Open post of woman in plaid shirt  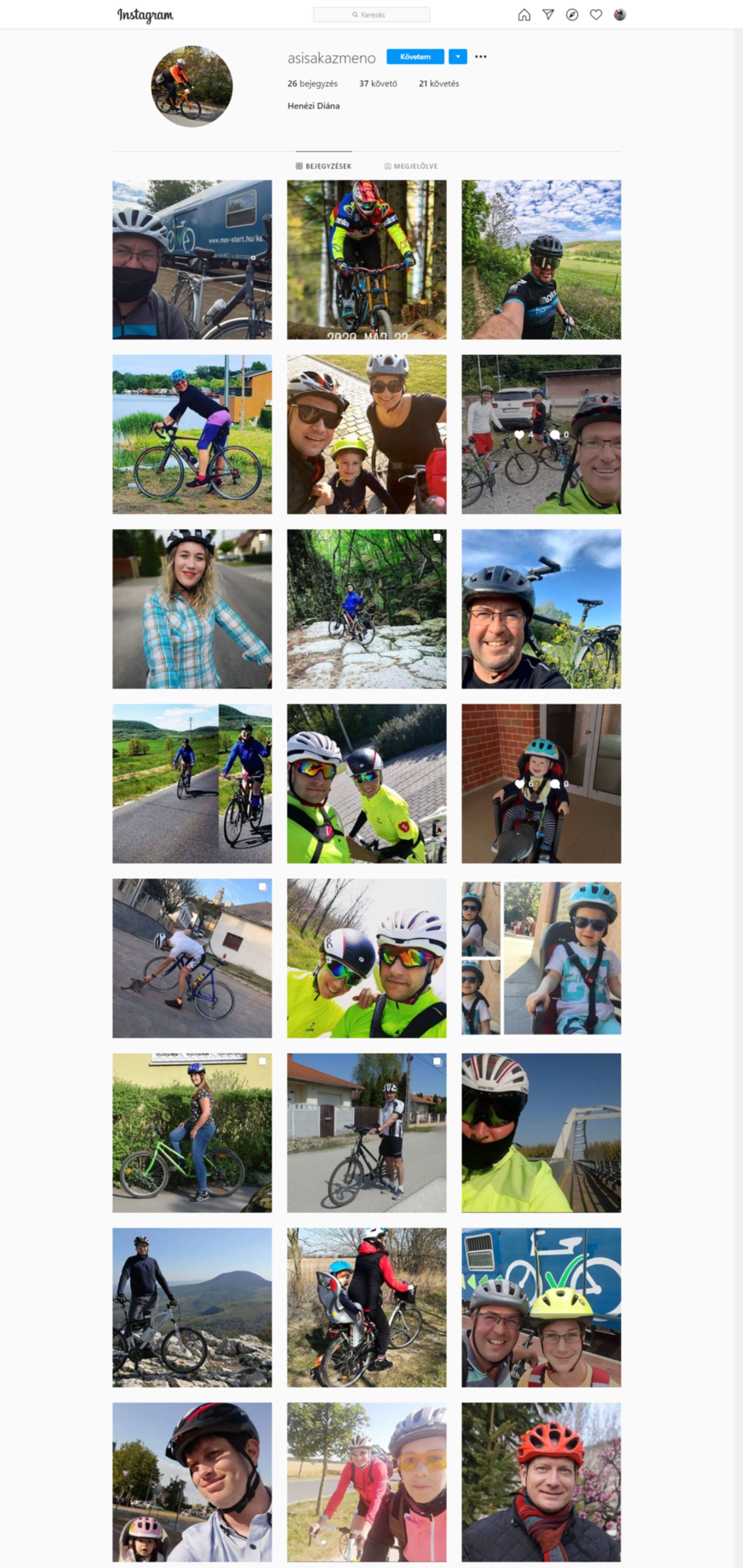(x=191, y=609)
